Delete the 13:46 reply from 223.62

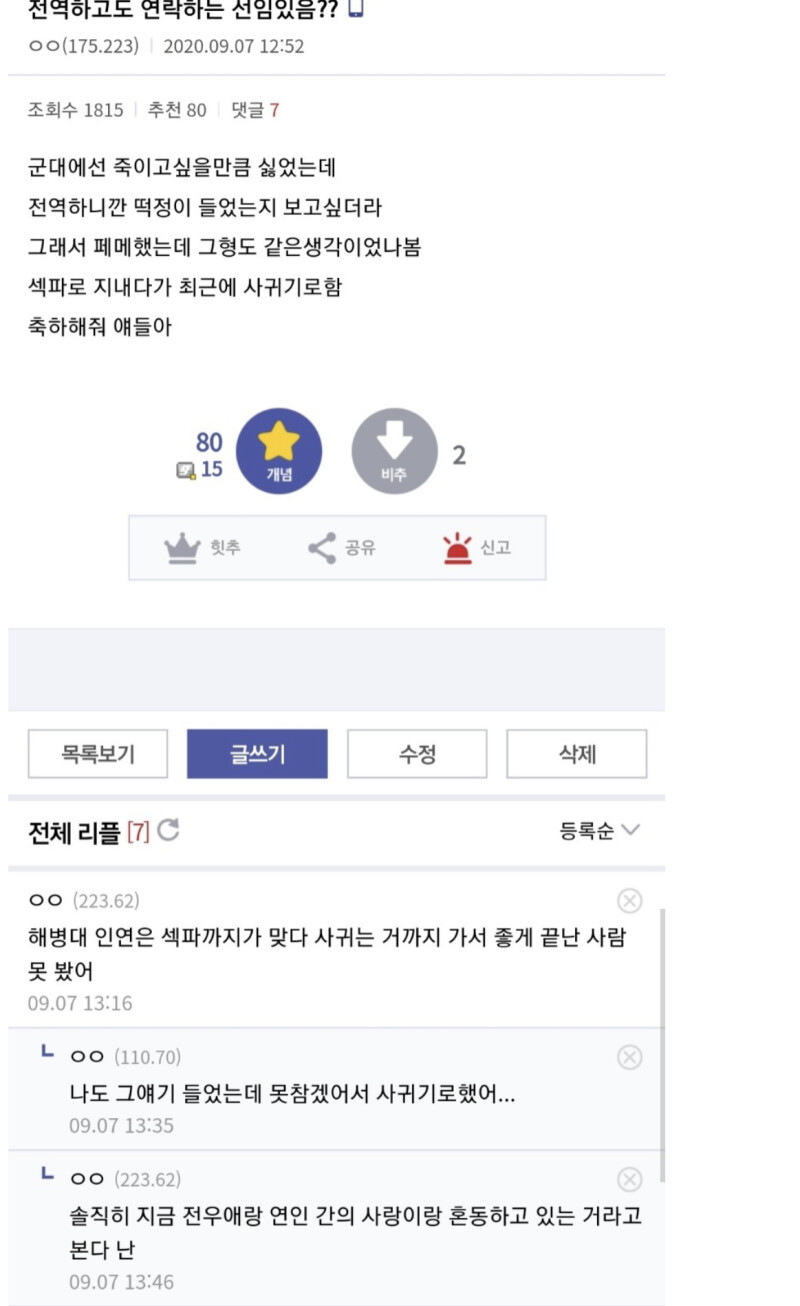click(629, 1180)
